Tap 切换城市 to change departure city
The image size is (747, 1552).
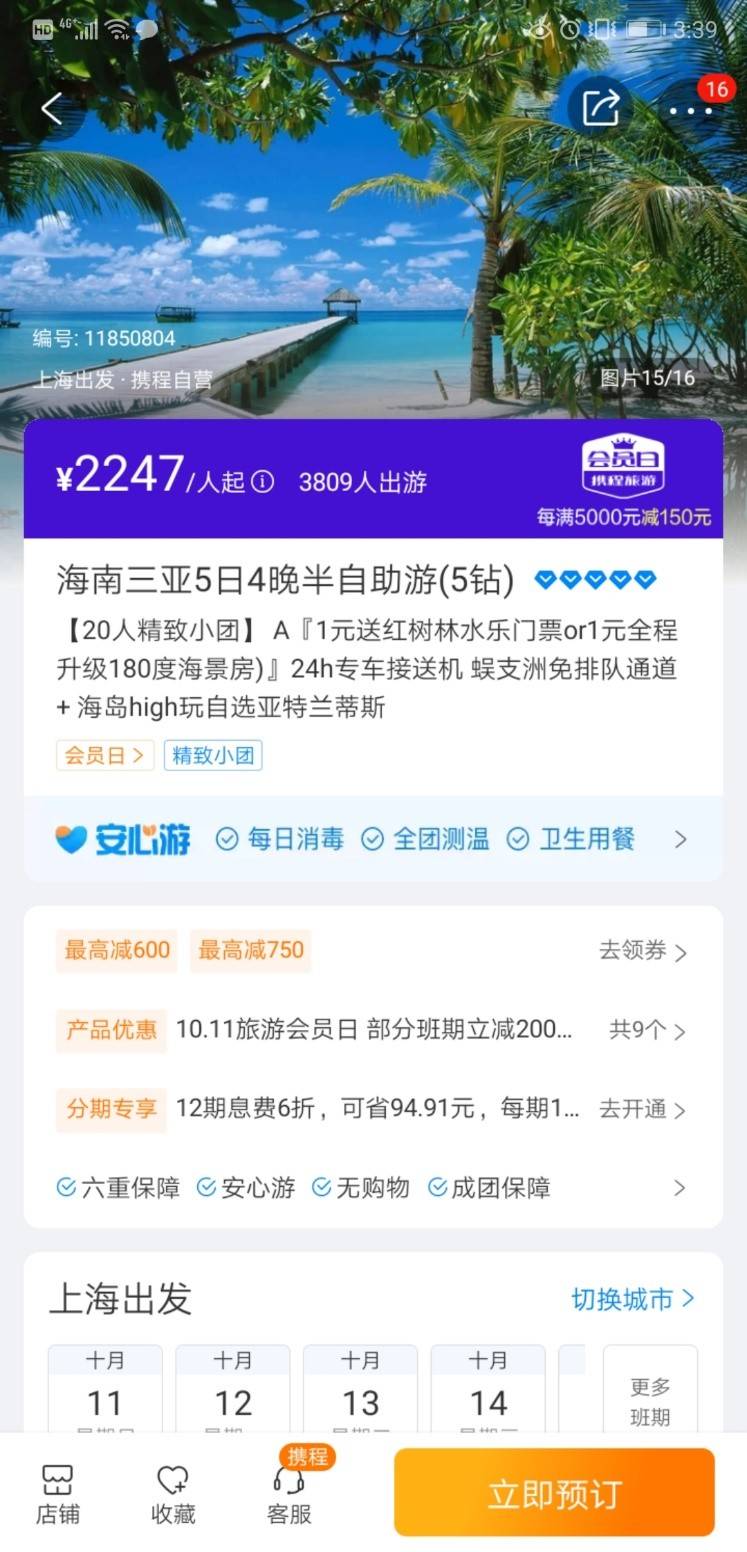[632, 1299]
